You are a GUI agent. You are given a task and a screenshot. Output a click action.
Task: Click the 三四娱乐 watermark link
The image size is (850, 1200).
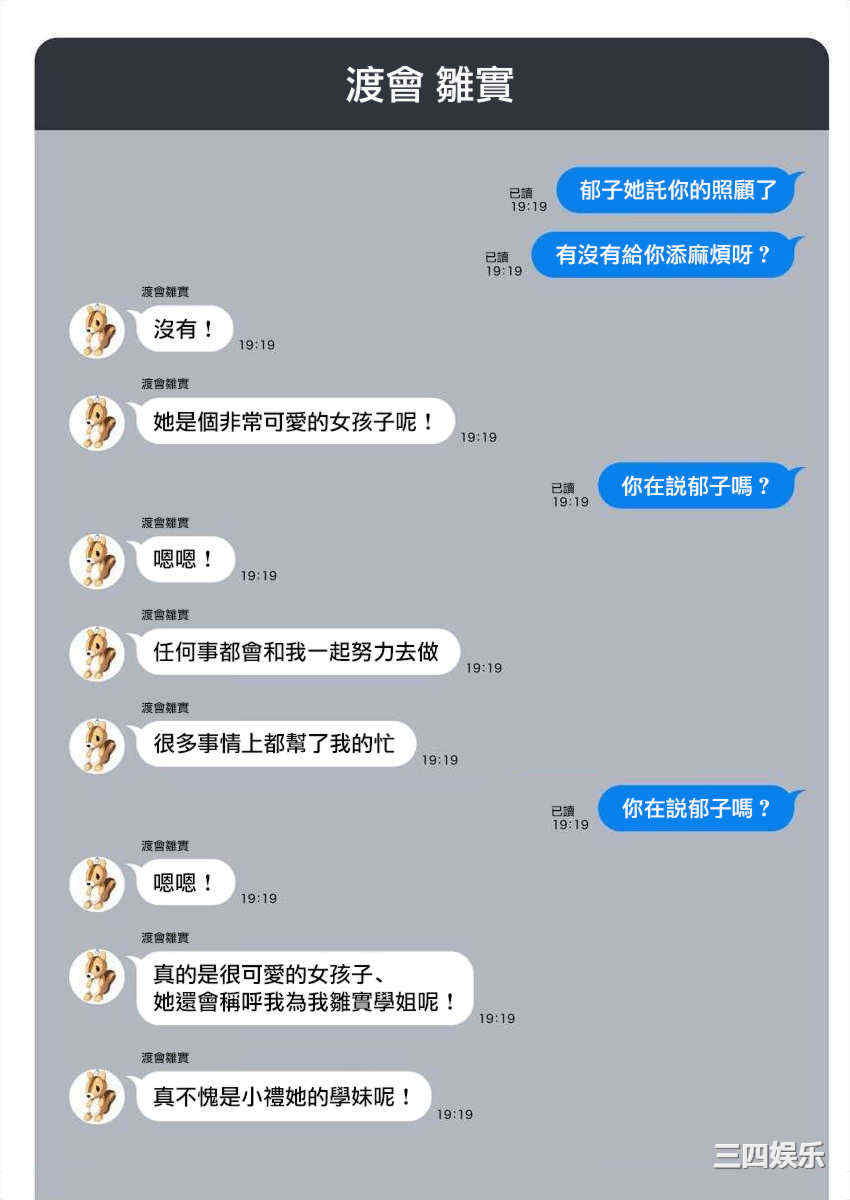765,1157
